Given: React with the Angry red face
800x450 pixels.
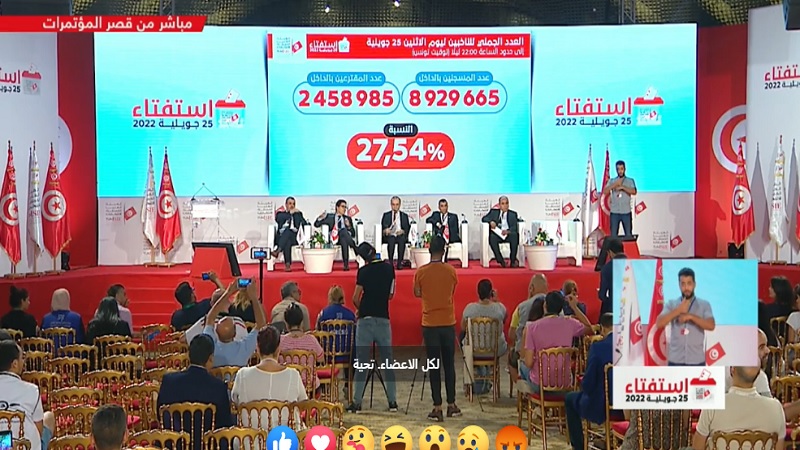Looking at the screenshot, I should click(x=510, y=439).
